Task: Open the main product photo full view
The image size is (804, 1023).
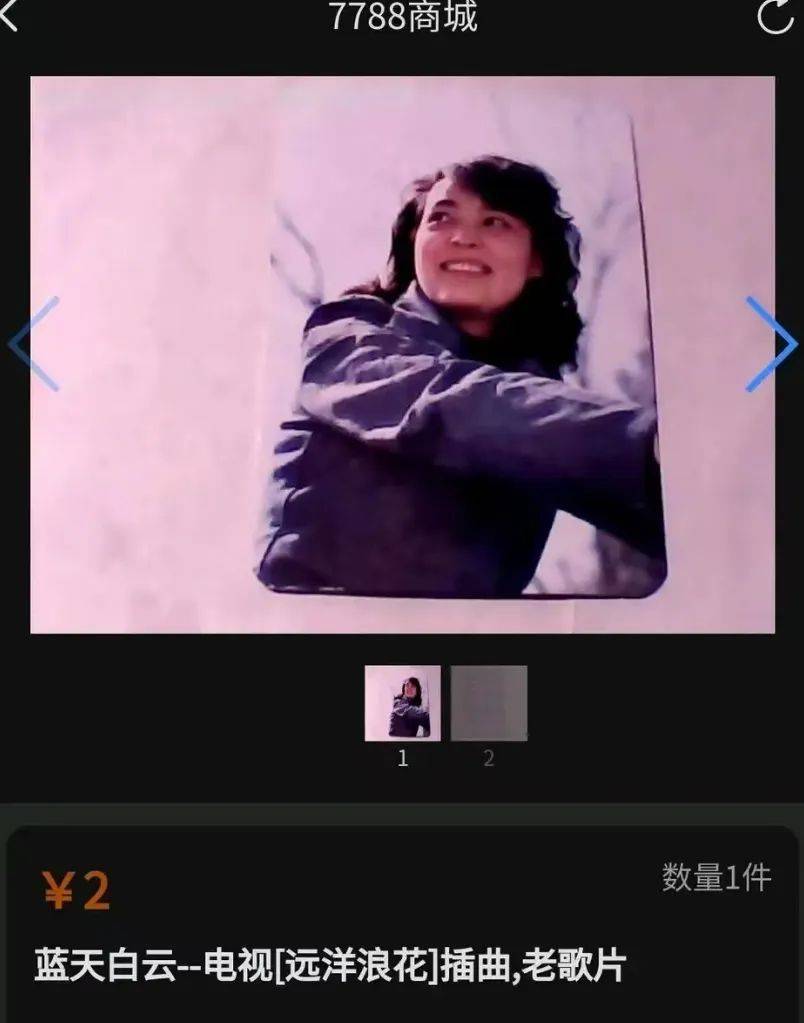Action: (402, 355)
